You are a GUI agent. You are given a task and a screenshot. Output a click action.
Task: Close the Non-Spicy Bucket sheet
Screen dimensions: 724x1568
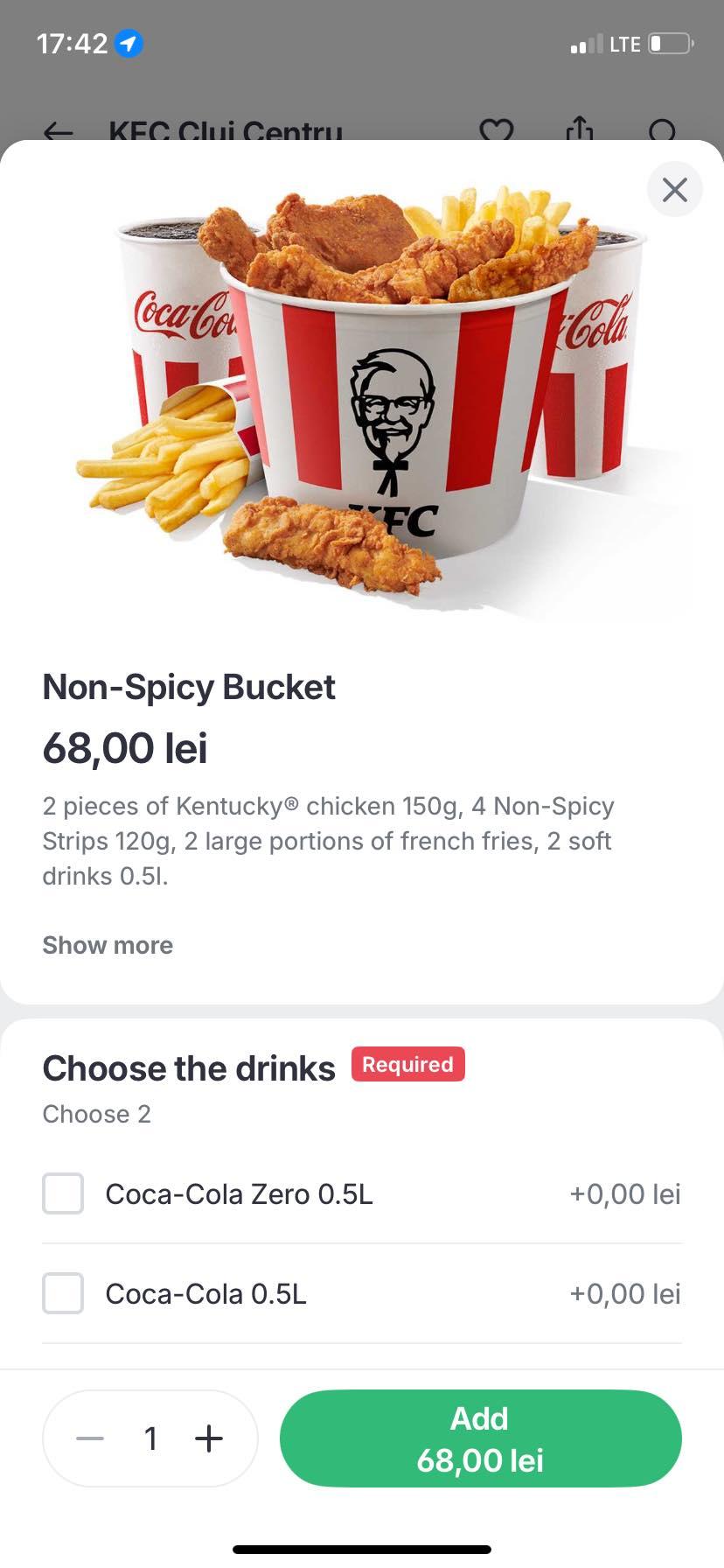pos(674,190)
